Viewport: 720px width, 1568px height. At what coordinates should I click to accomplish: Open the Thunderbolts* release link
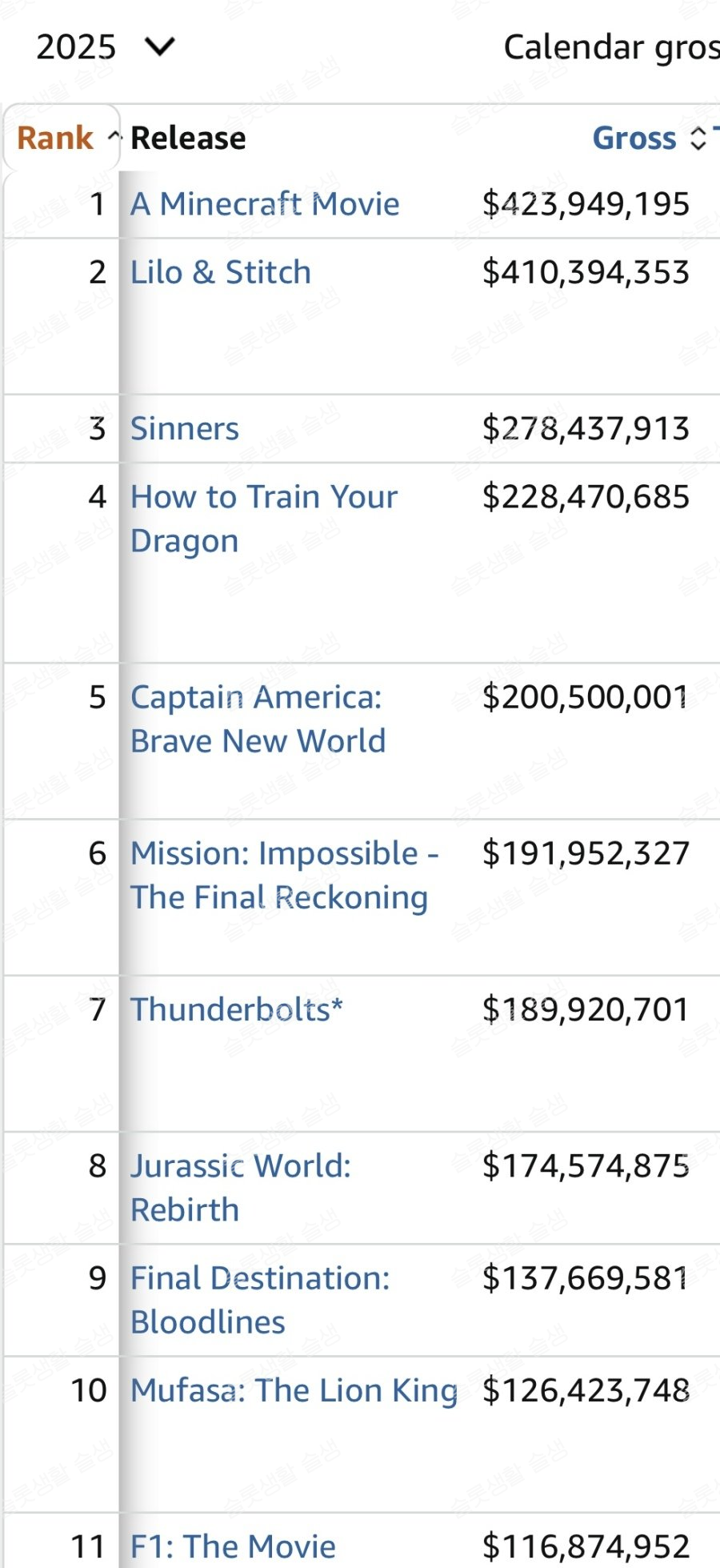(x=237, y=1009)
